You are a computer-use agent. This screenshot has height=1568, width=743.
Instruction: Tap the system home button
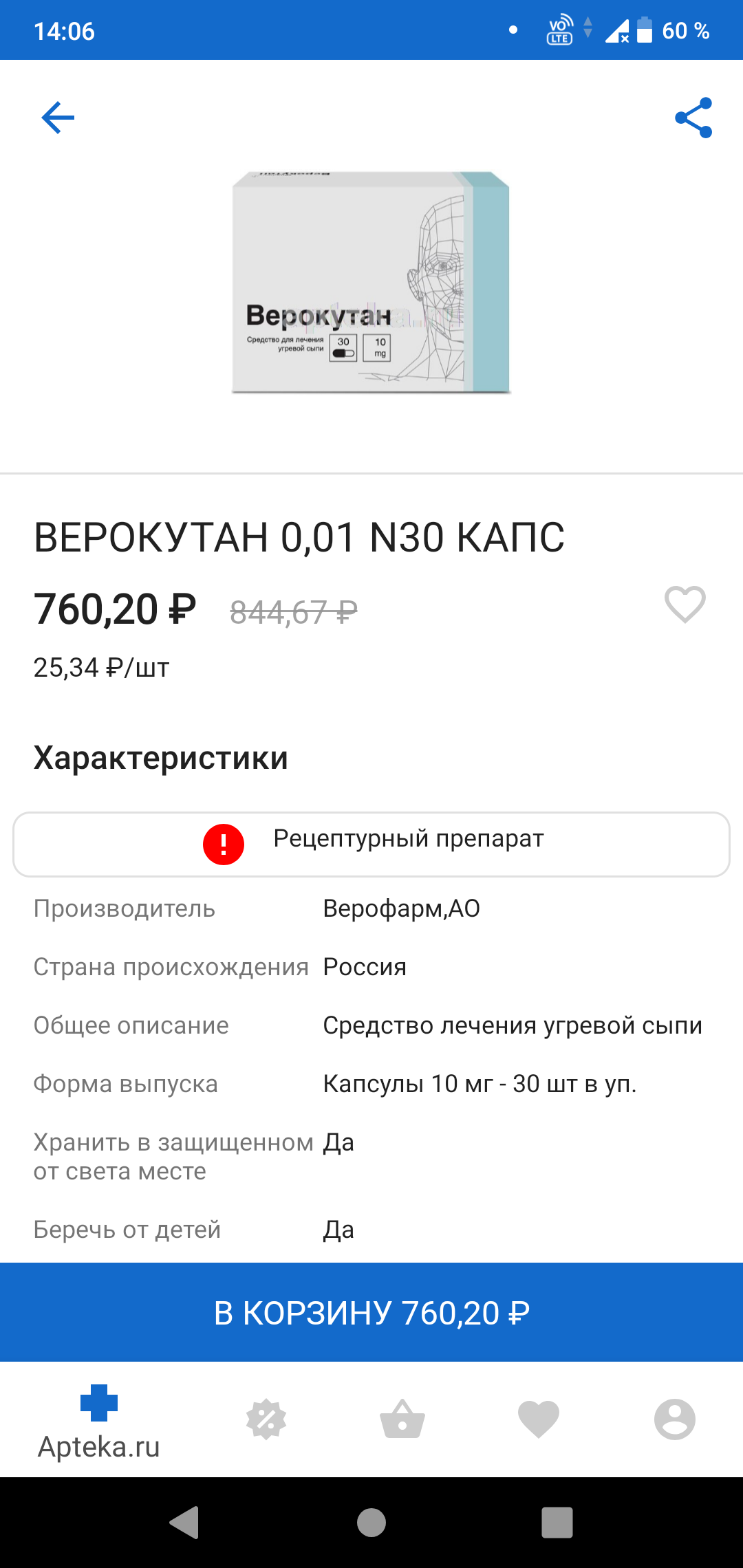[x=371, y=1522]
